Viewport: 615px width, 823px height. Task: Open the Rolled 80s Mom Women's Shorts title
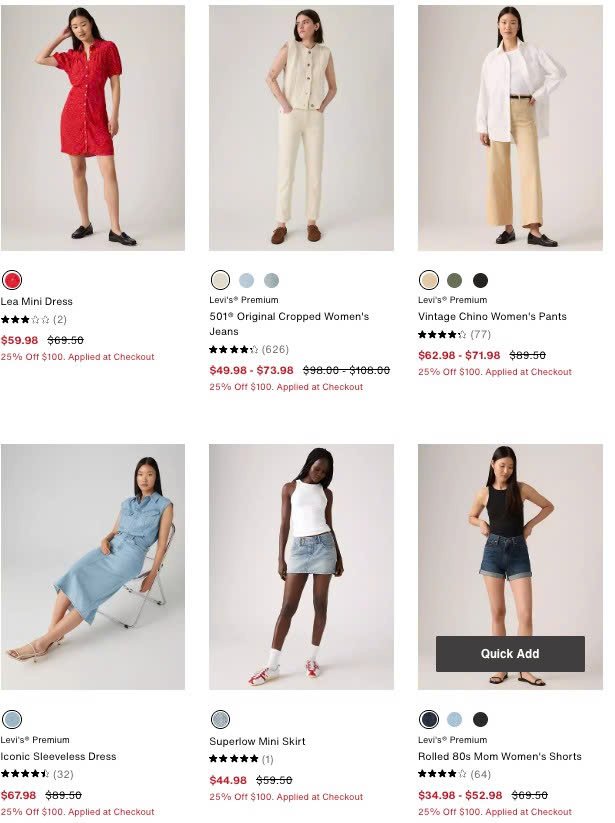497,756
